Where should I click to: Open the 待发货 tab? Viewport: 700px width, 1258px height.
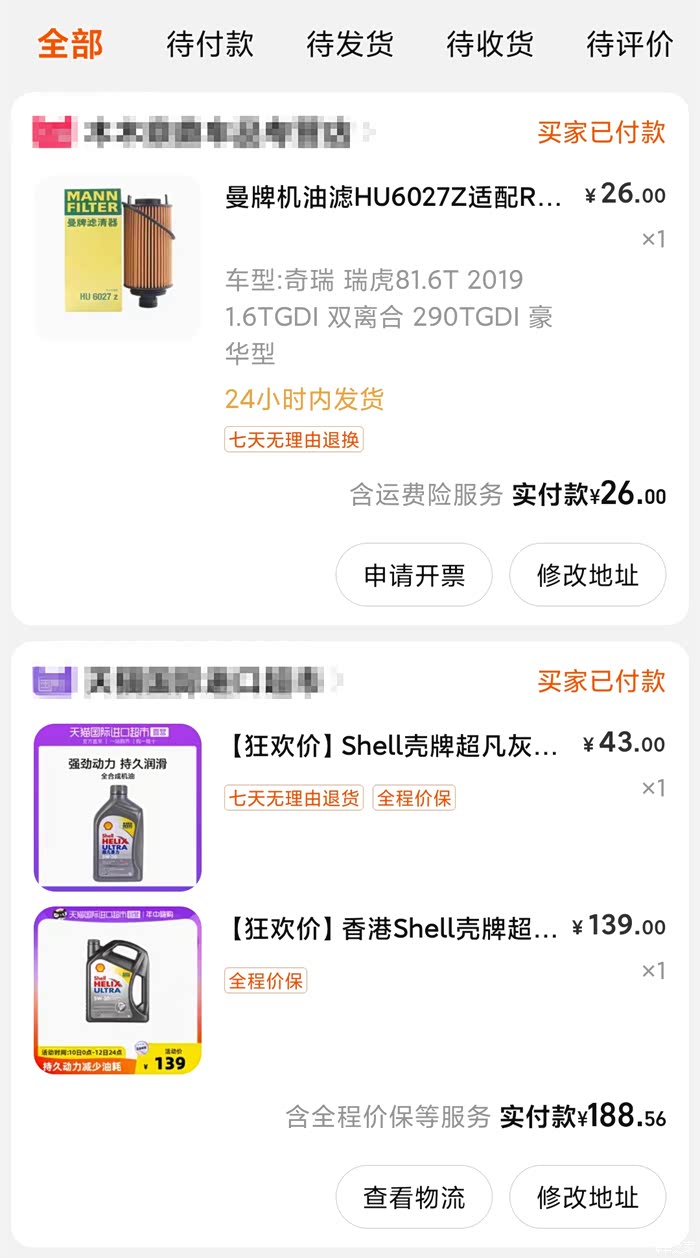coord(350,44)
